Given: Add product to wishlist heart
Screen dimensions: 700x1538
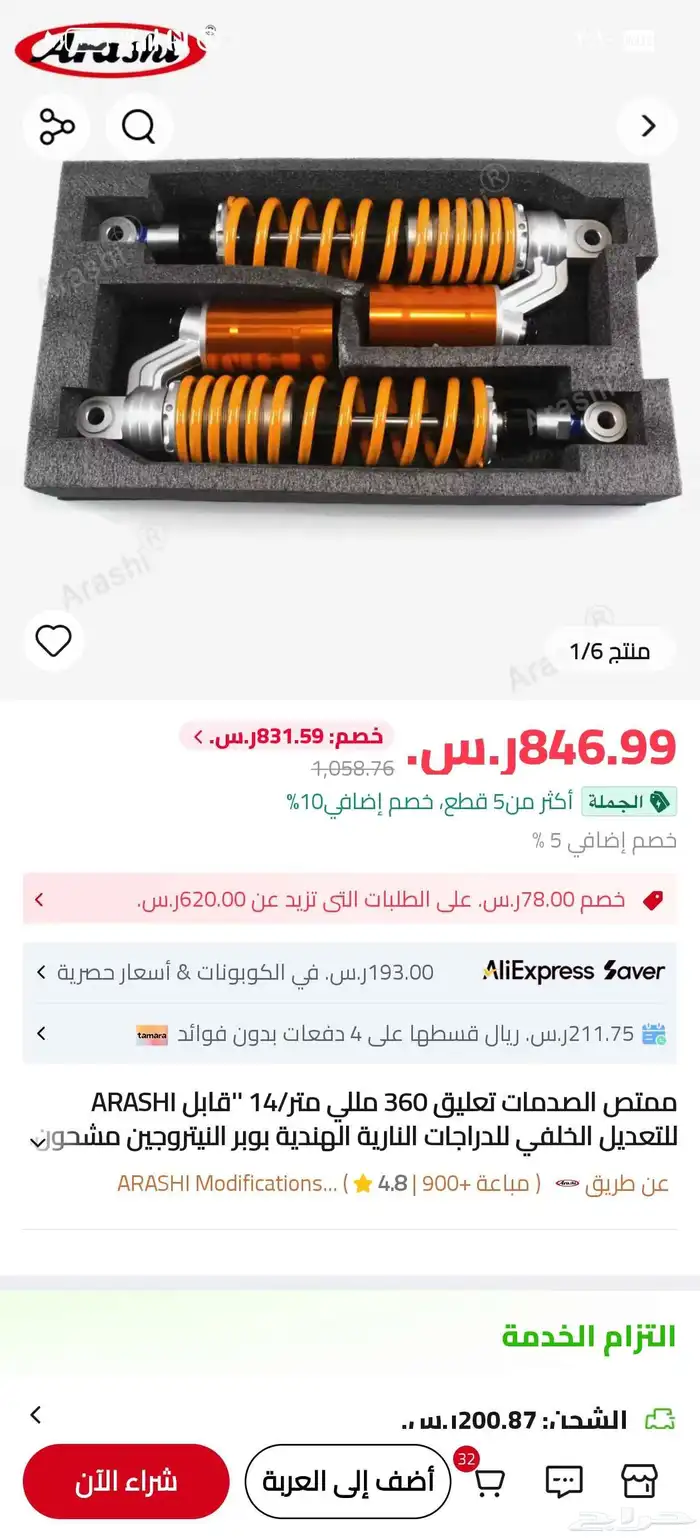Looking at the screenshot, I should [x=54, y=640].
